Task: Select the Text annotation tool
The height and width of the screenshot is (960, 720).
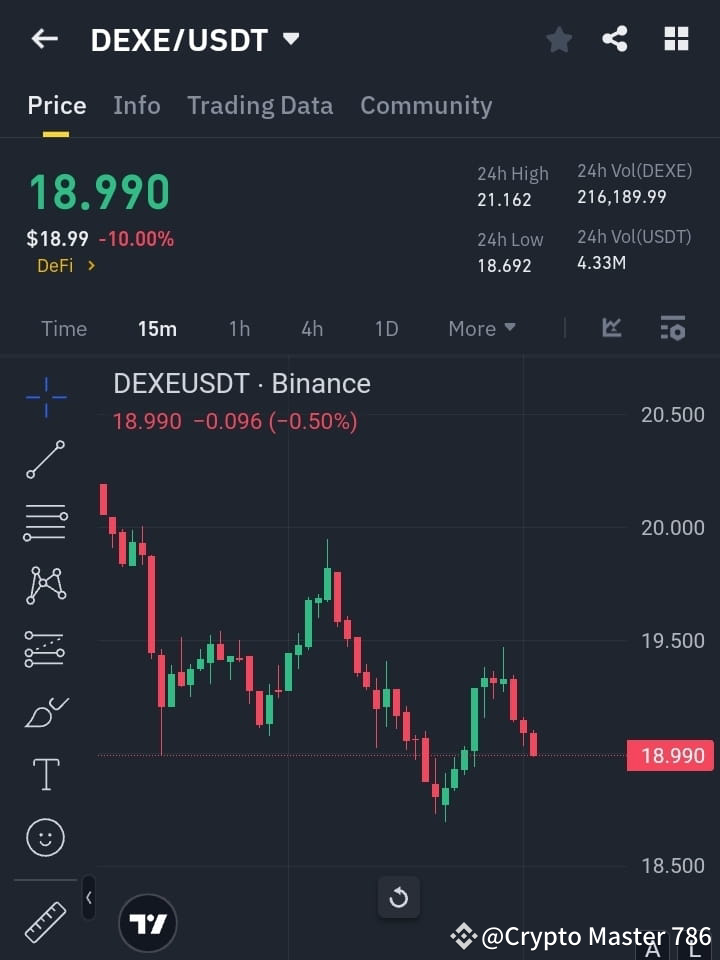Action: pyautogui.click(x=45, y=774)
